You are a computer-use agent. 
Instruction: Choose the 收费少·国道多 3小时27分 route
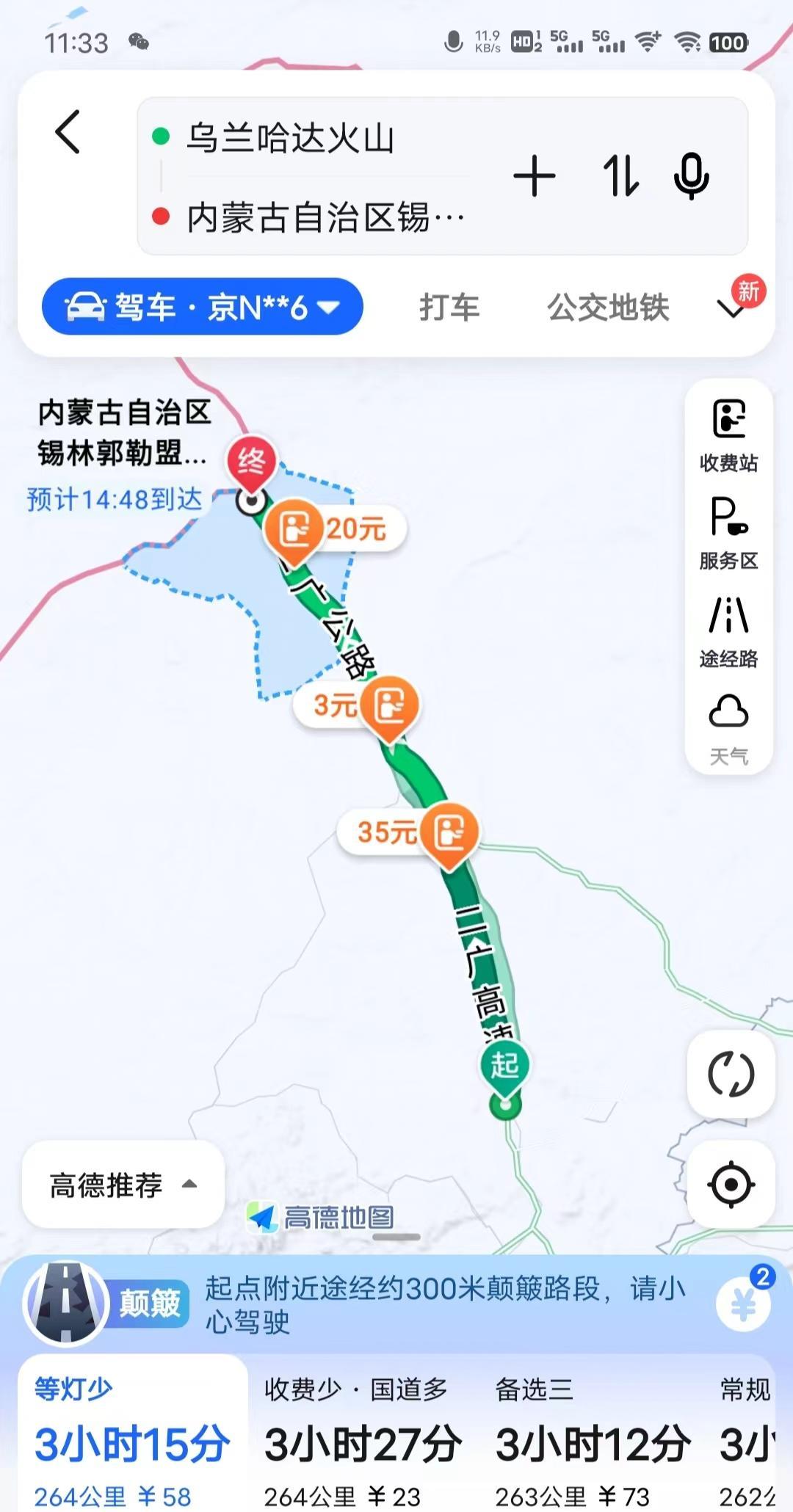coord(362,1439)
